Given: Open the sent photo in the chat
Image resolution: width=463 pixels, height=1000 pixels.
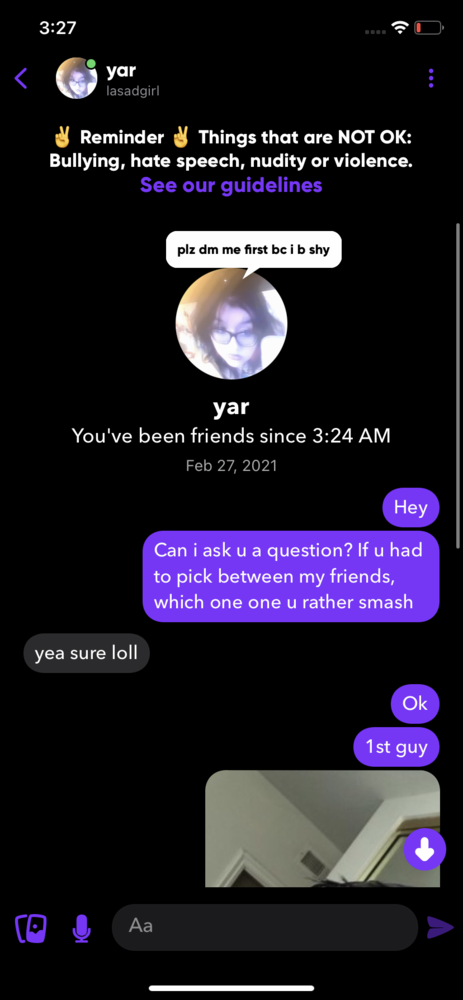Looking at the screenshot, I should click(323, 828).
